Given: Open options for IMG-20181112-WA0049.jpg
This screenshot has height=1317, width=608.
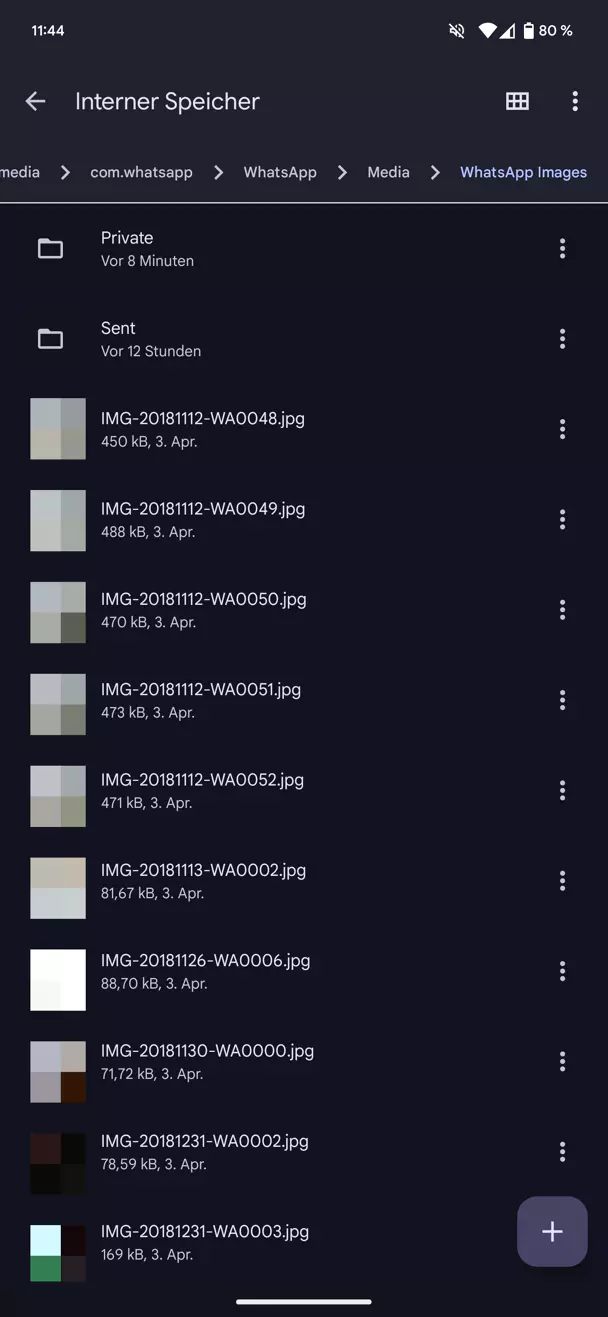Looking at the screenshot, I should (x=562, y=519).
